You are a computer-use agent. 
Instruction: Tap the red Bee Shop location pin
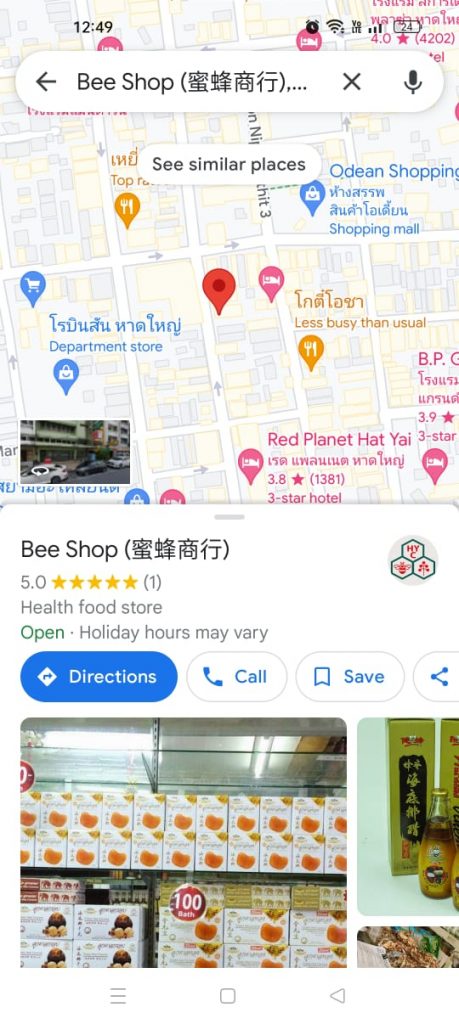[x=219, y=291]
